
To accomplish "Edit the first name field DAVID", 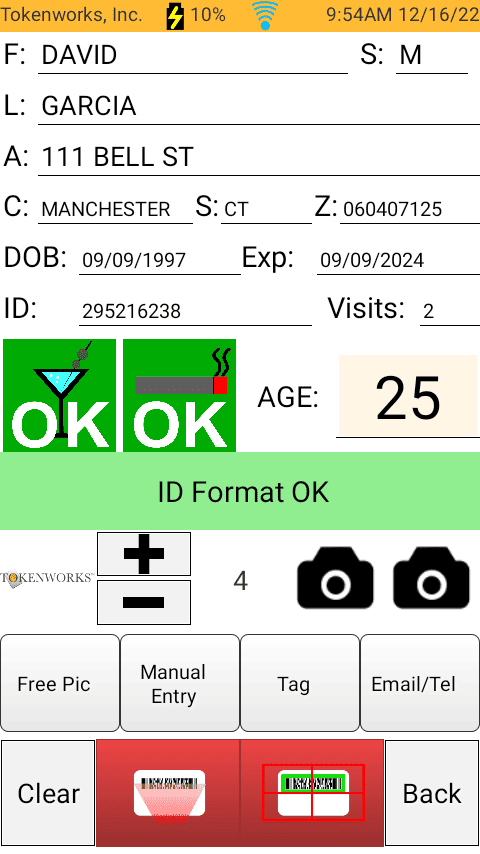I will point(193,56).
